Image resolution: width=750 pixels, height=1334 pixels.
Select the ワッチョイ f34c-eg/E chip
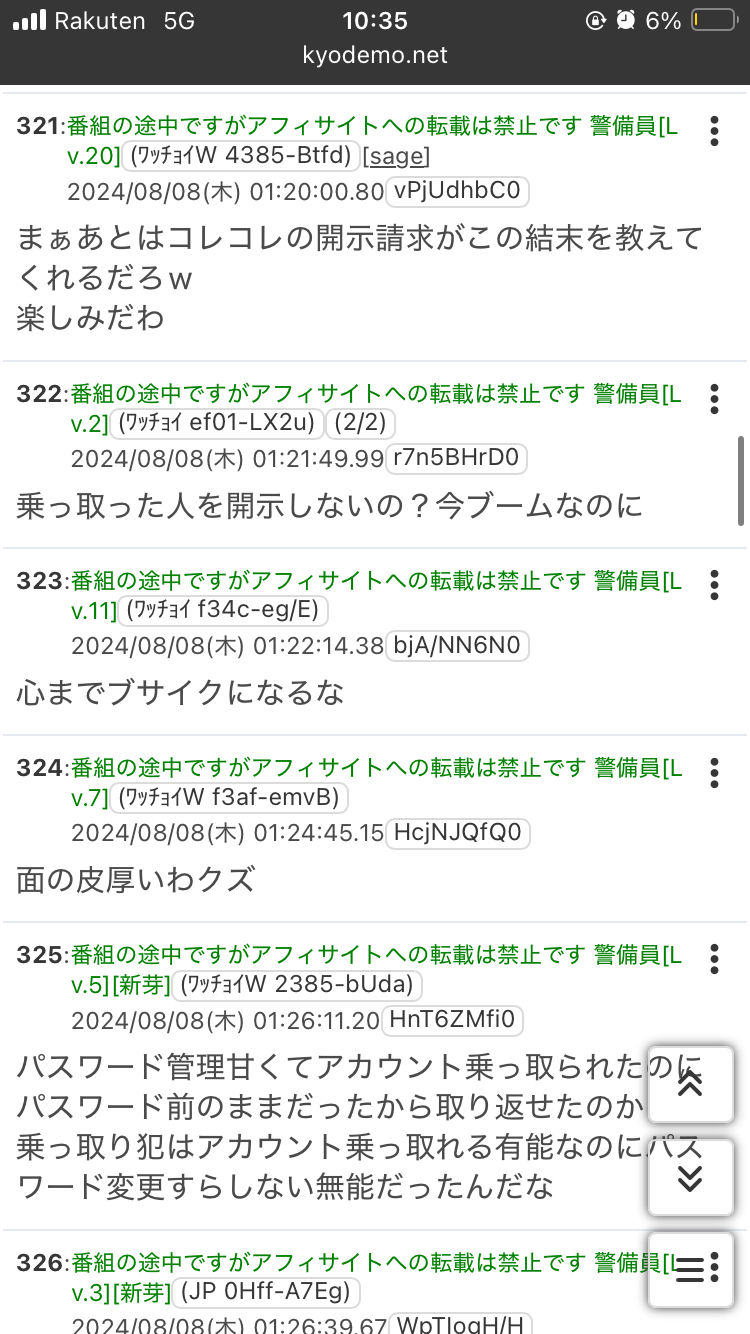pyautogui.click(x=224, y=610)
